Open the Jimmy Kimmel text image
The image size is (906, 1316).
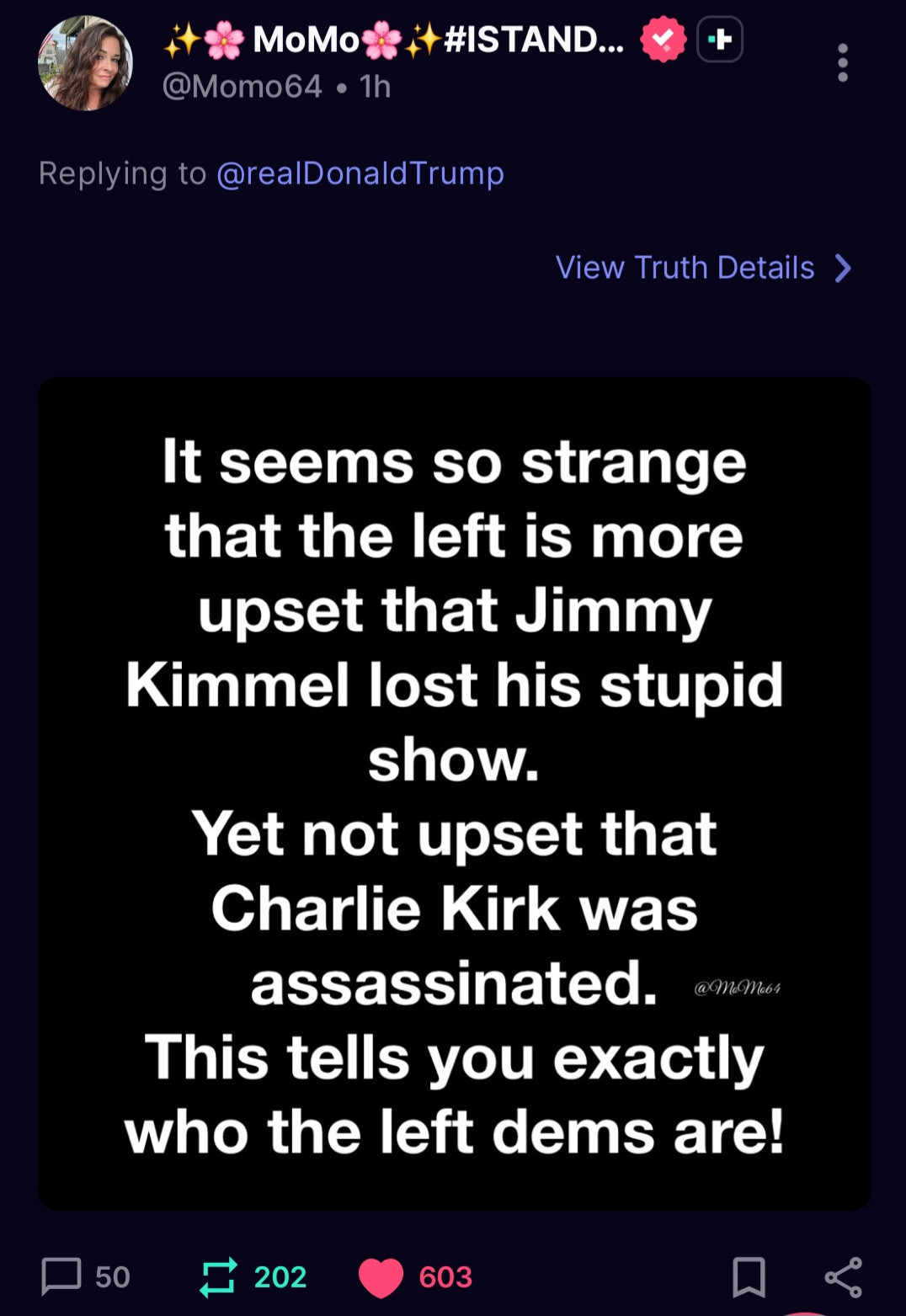pos(454,793)
